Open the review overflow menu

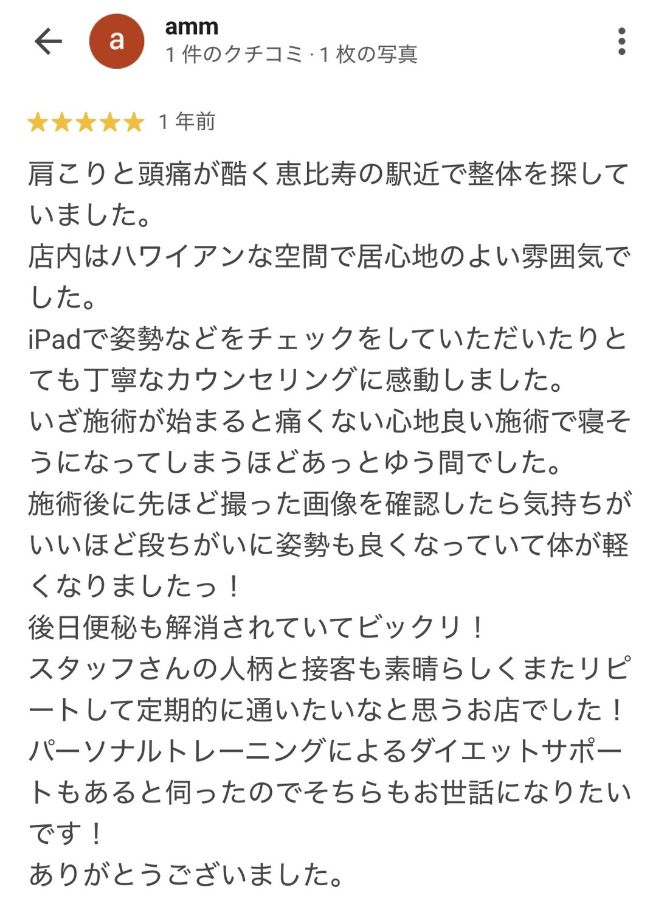pyautogui.click(x=622, y=41)
